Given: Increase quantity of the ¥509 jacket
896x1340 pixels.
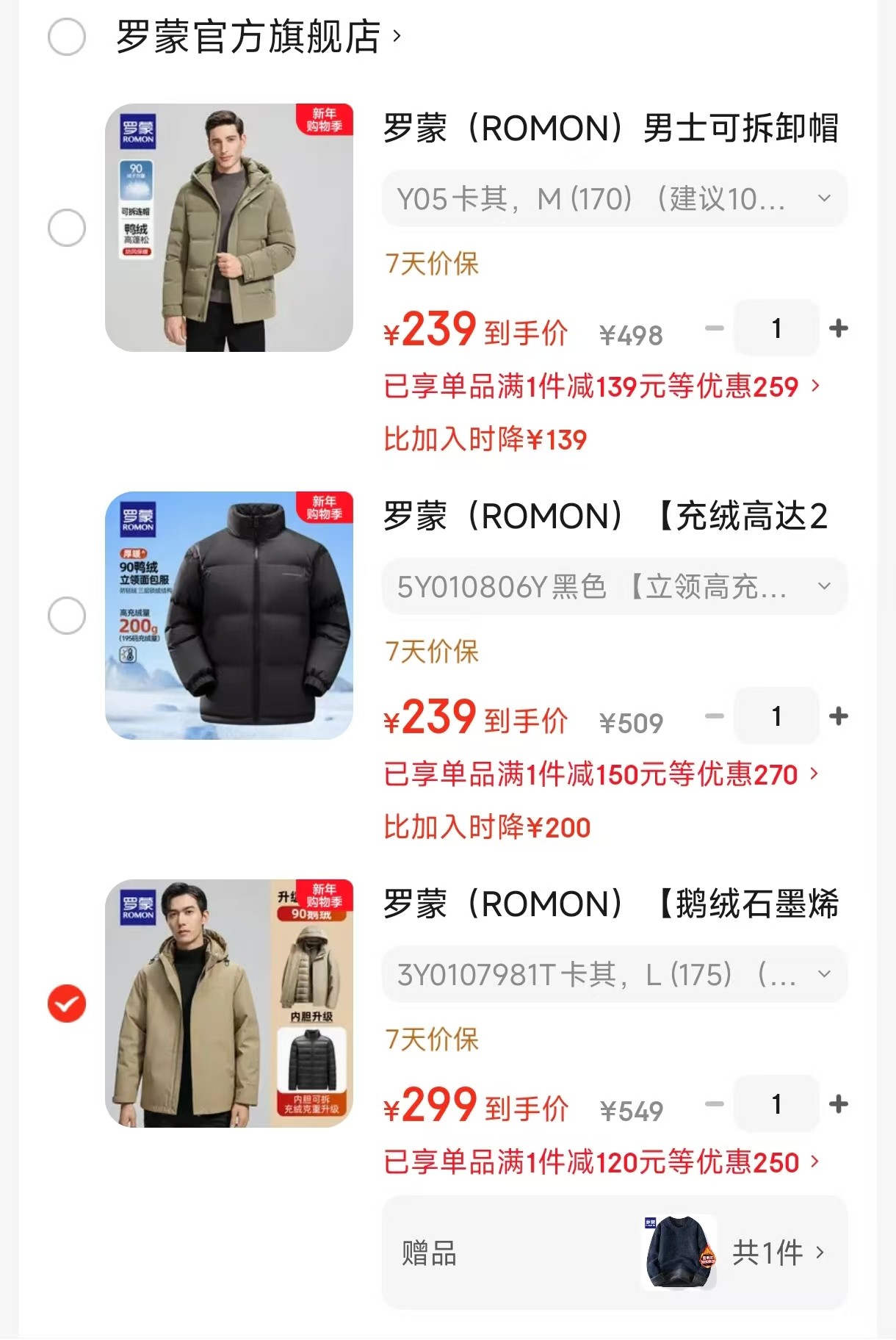Looking at the screenshot, I should [x=838, y=716].
